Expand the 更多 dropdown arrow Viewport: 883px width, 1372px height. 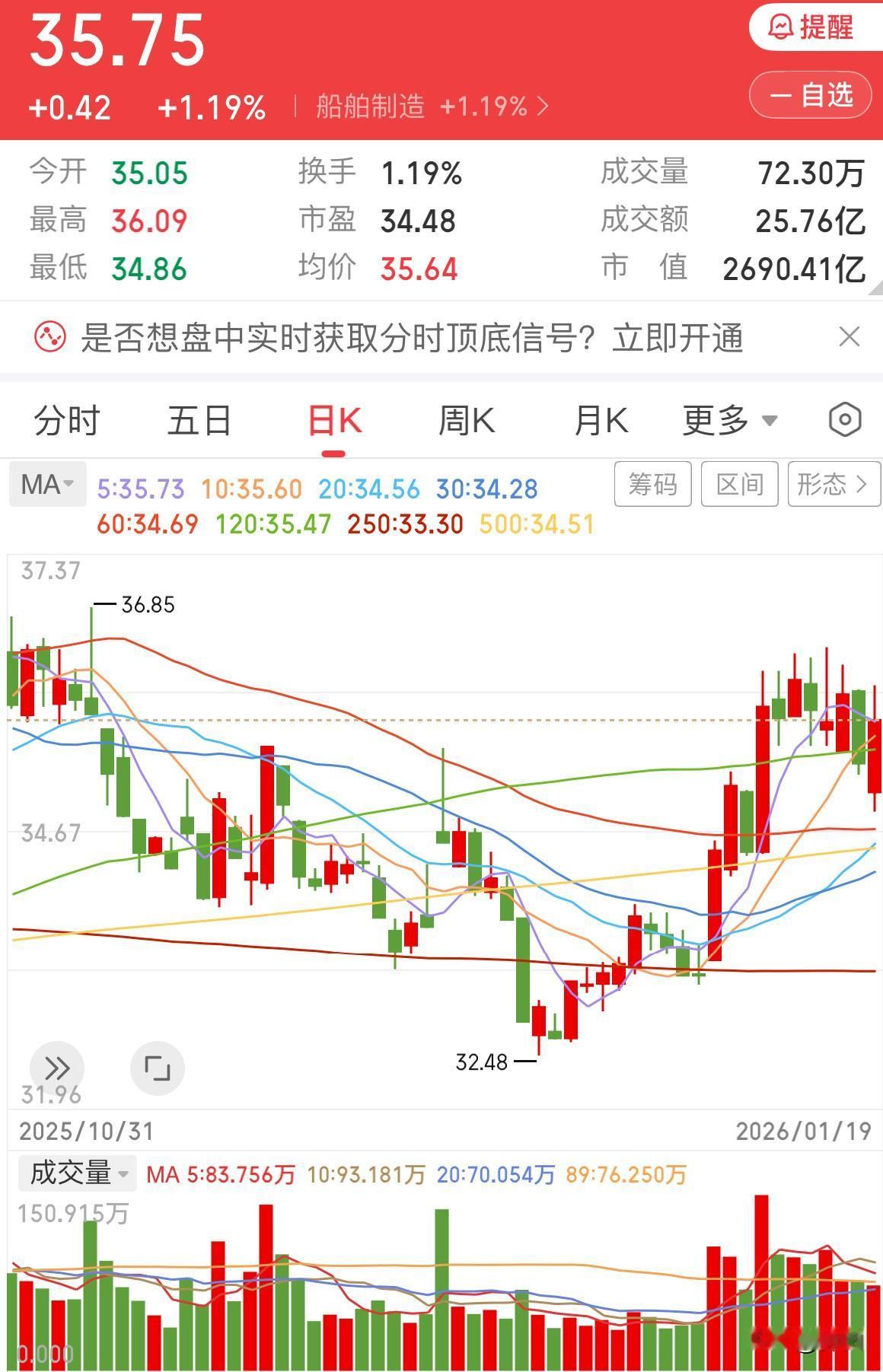point(769,420)
